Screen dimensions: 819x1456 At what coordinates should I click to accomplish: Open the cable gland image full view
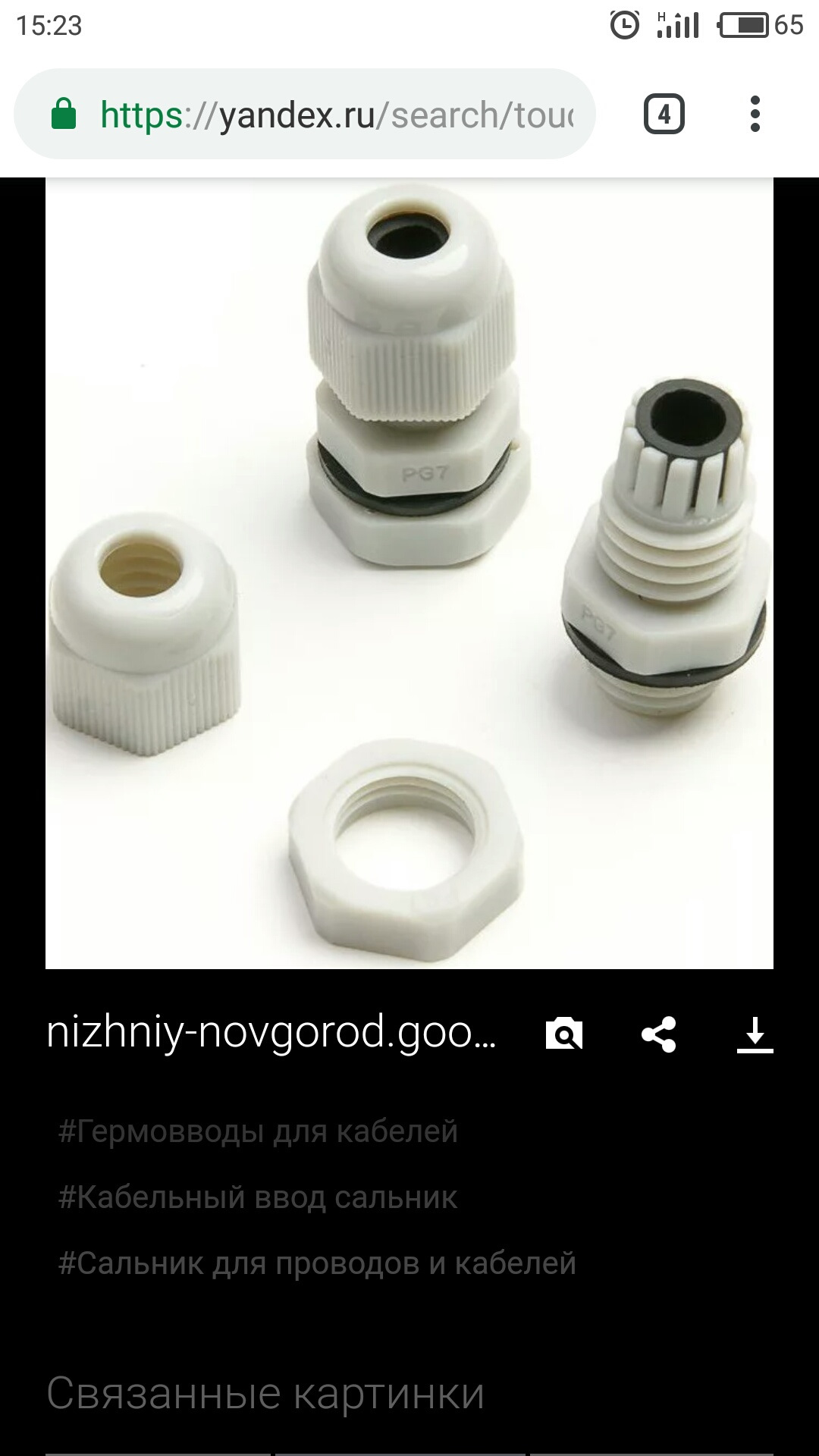click(x=409, y=573)
